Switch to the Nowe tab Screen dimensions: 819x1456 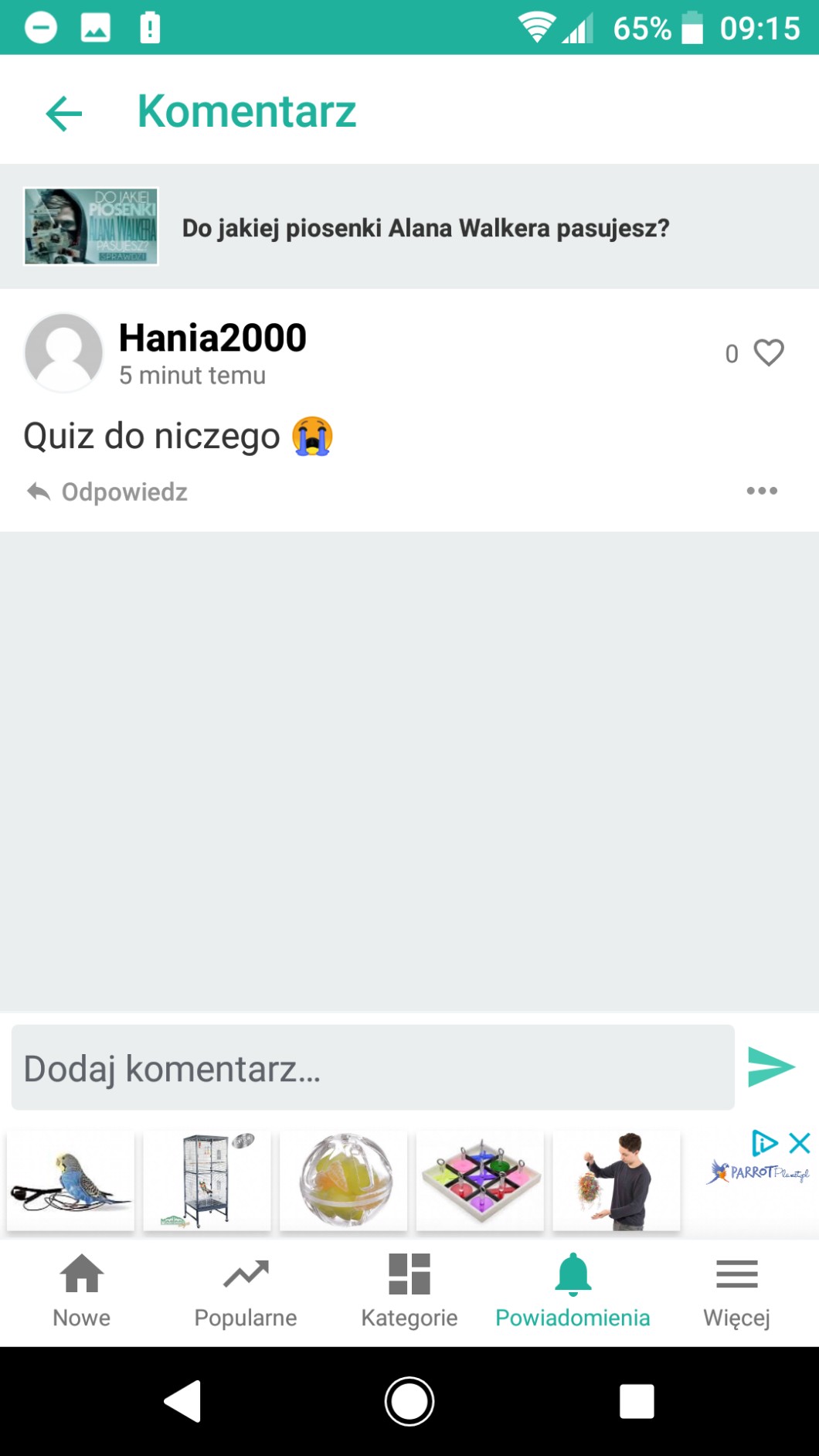(82, 1290)
